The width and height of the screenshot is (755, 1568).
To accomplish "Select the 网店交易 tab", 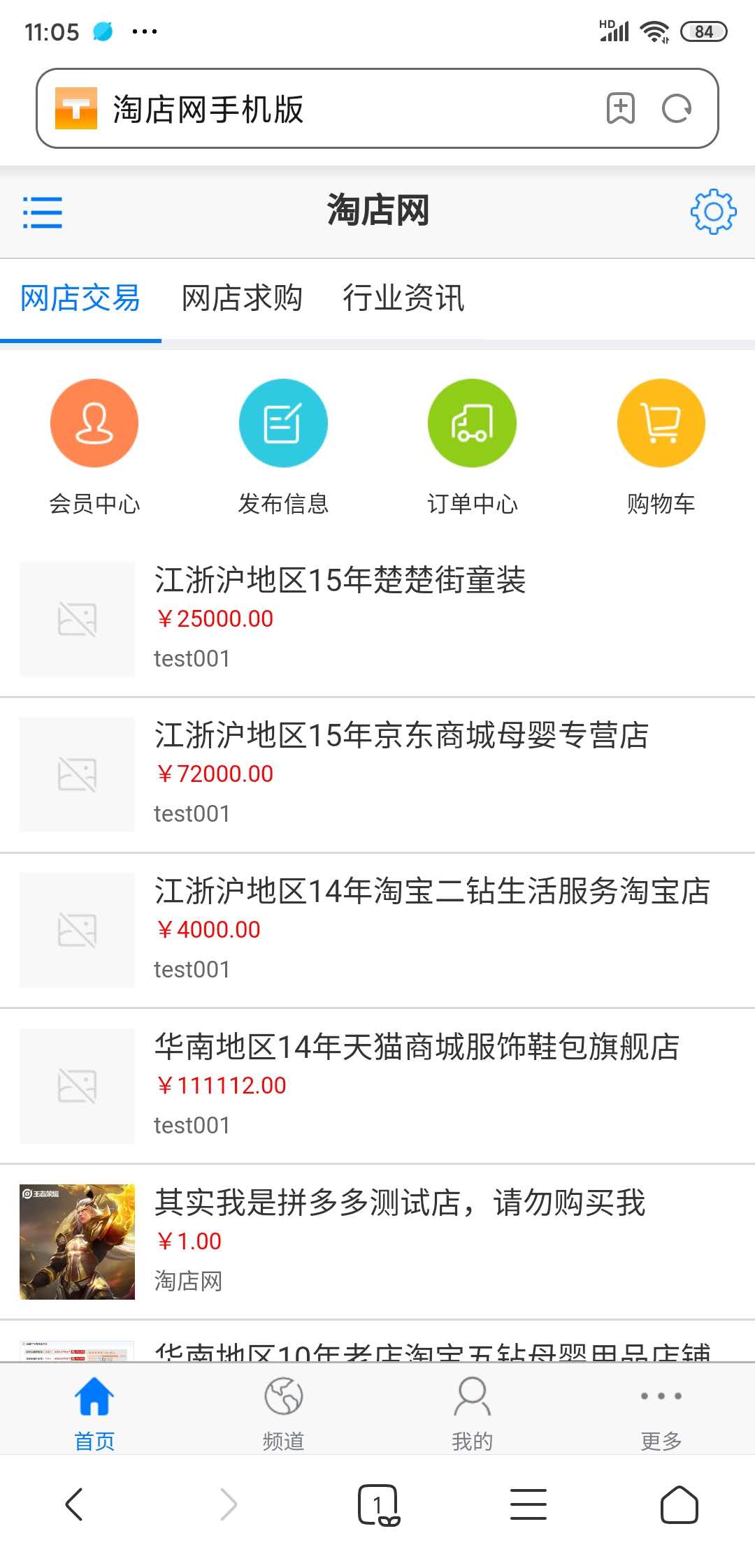I will 80,298.
